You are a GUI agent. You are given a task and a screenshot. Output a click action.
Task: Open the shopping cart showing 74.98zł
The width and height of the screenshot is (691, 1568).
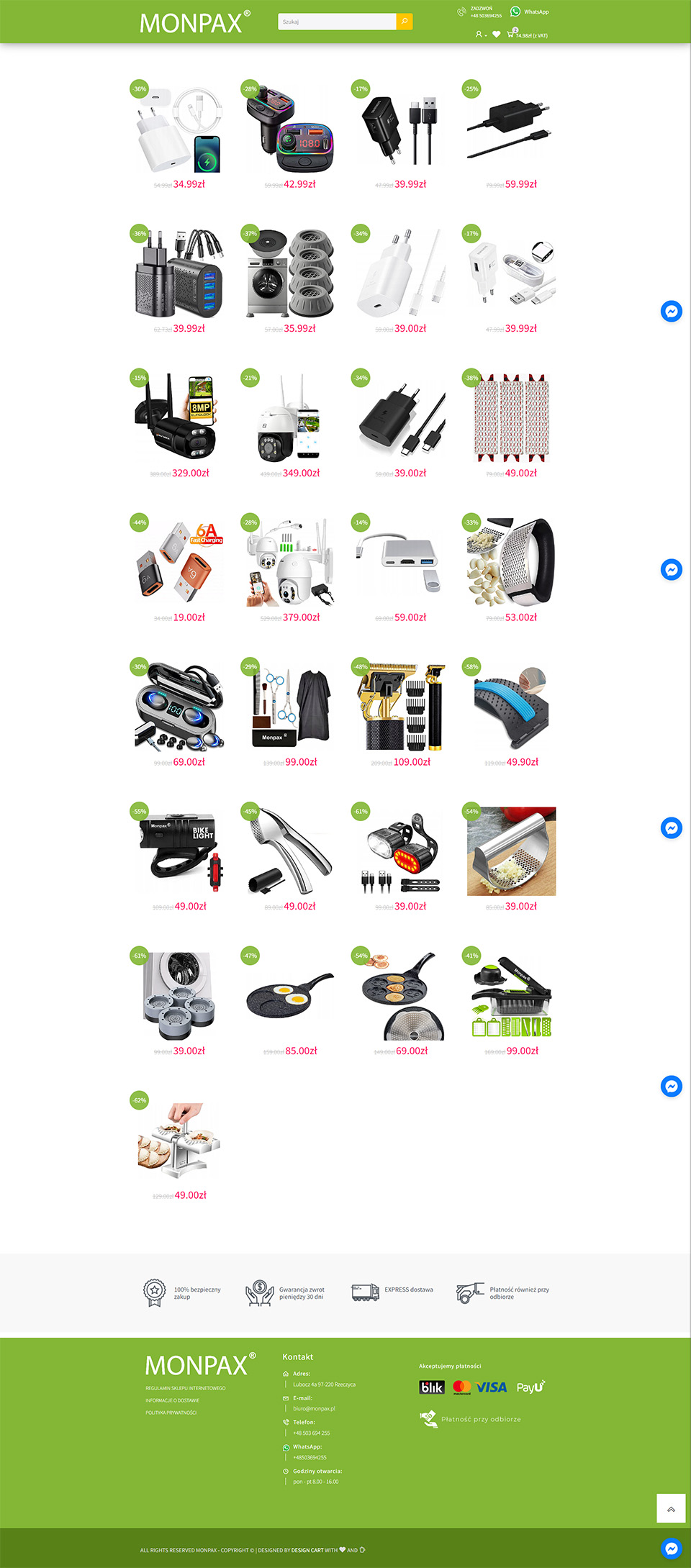click(527, 35)
